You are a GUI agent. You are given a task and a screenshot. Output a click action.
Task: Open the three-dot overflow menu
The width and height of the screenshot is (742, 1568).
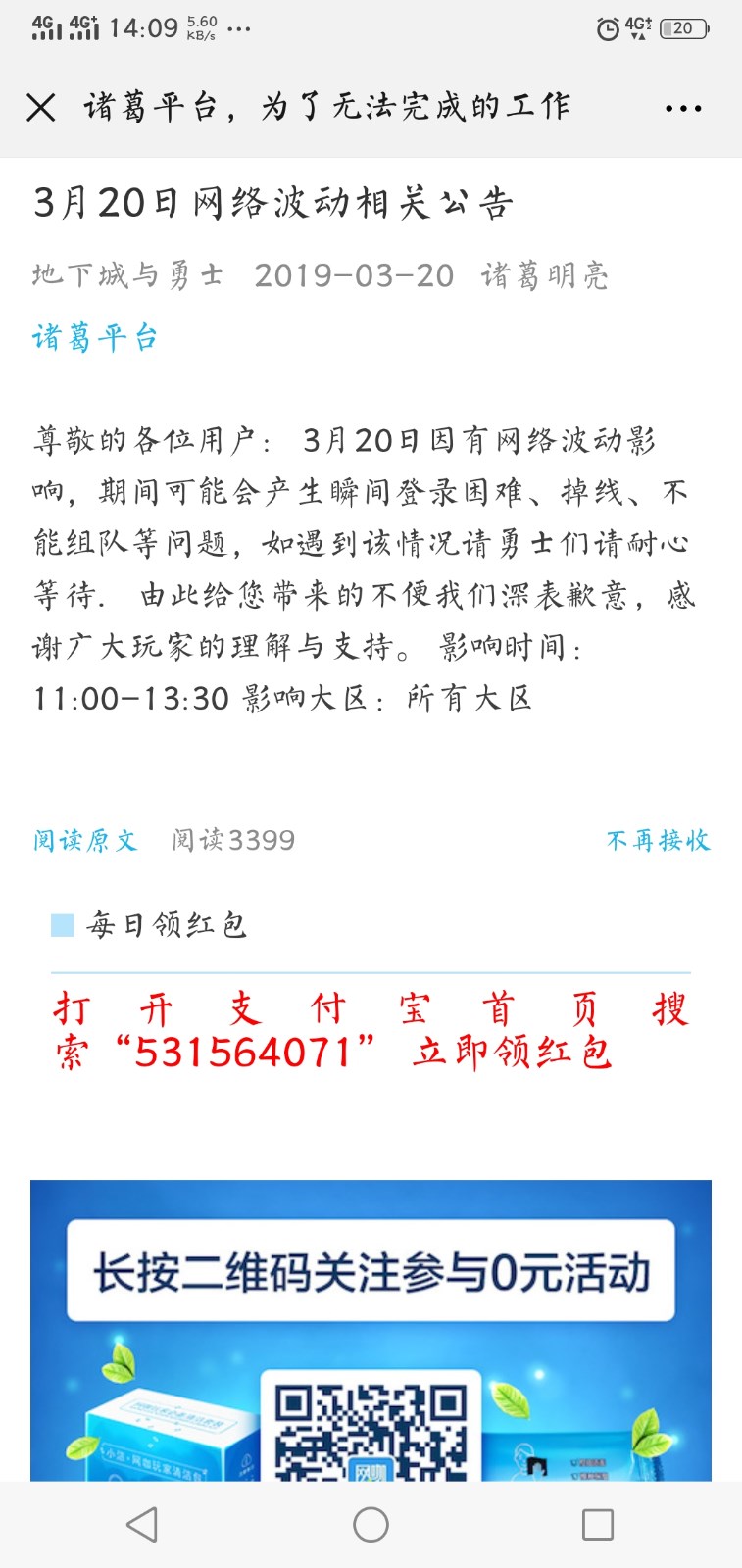coord(683,108)
